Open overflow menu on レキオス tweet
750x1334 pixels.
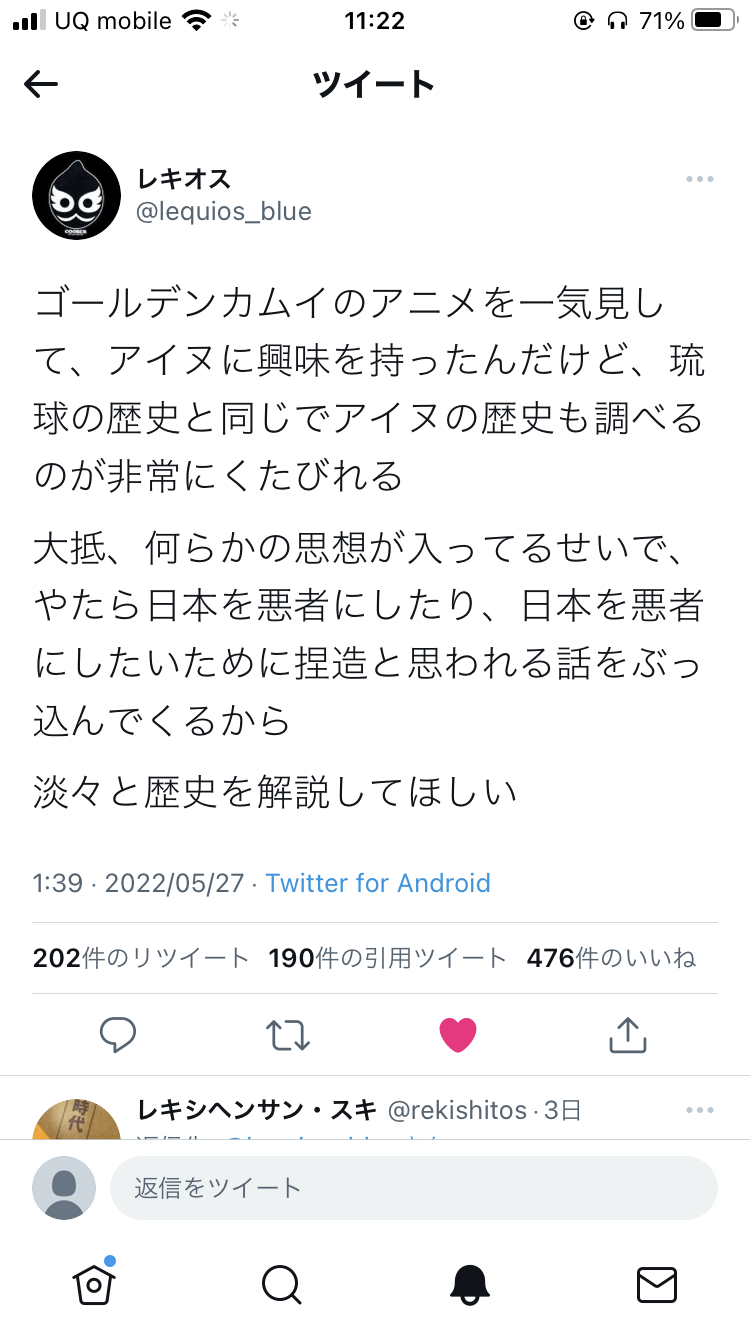[x=699, y=179]
